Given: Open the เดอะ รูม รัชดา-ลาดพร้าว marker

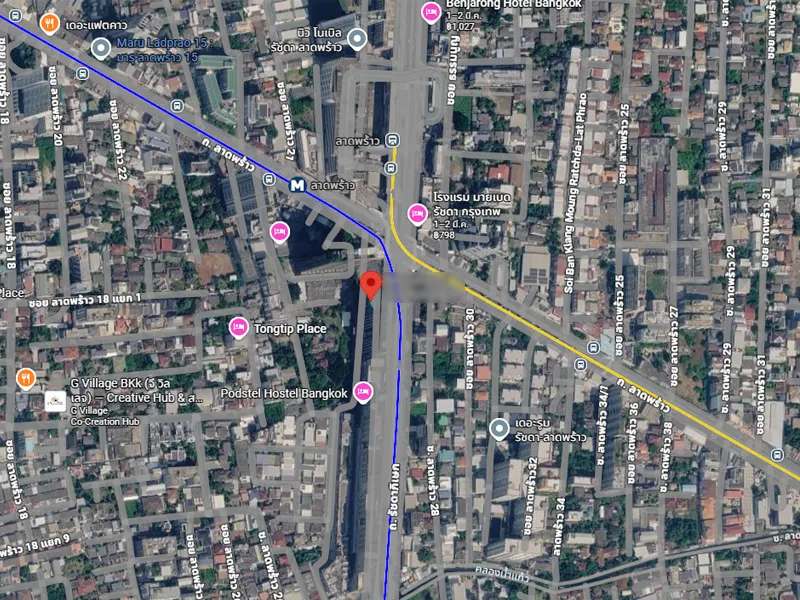Looking at the screenshot, I should click(x=500, y=429).
